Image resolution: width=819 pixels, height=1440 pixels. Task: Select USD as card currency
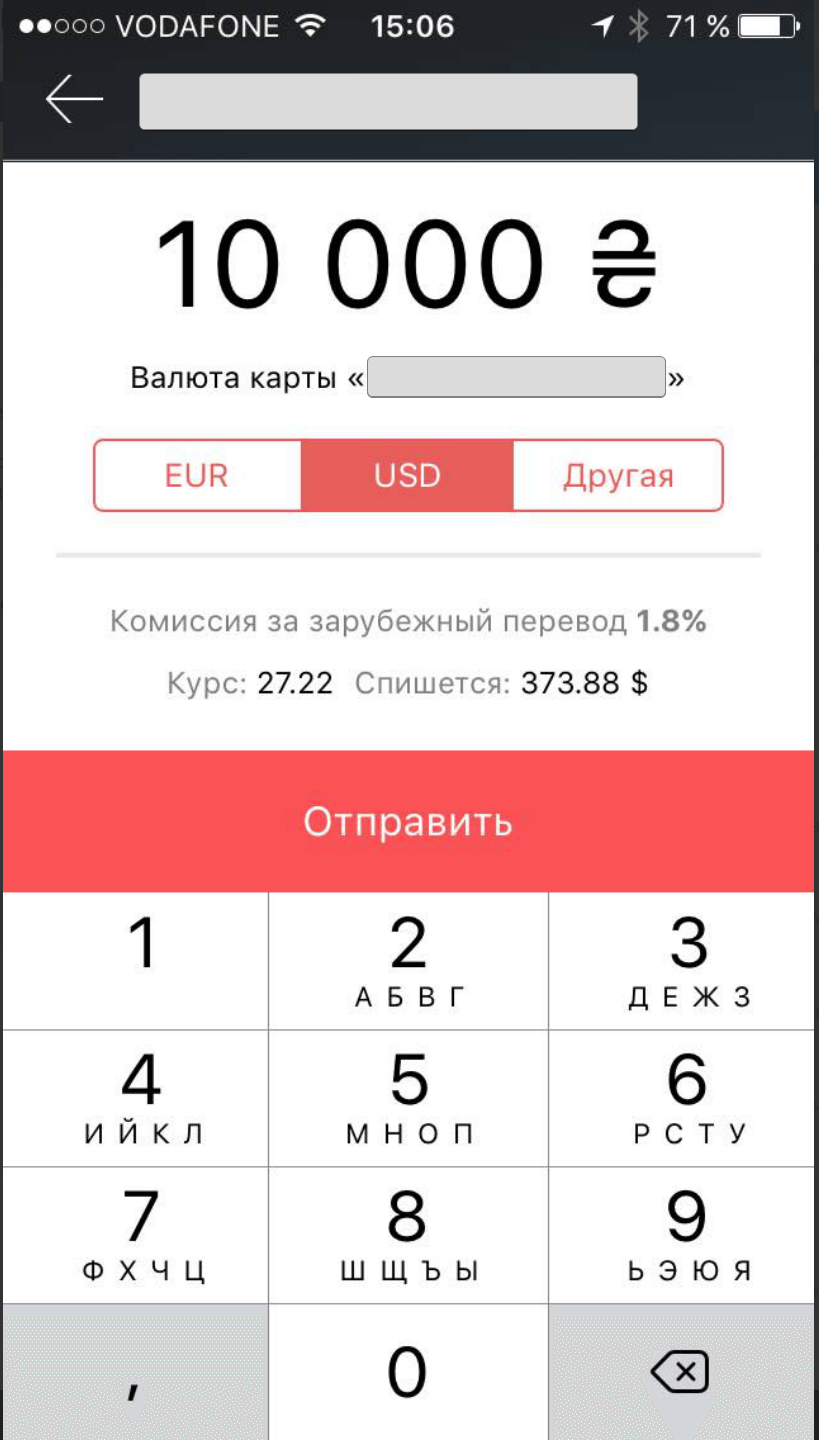tap(407, 475)
